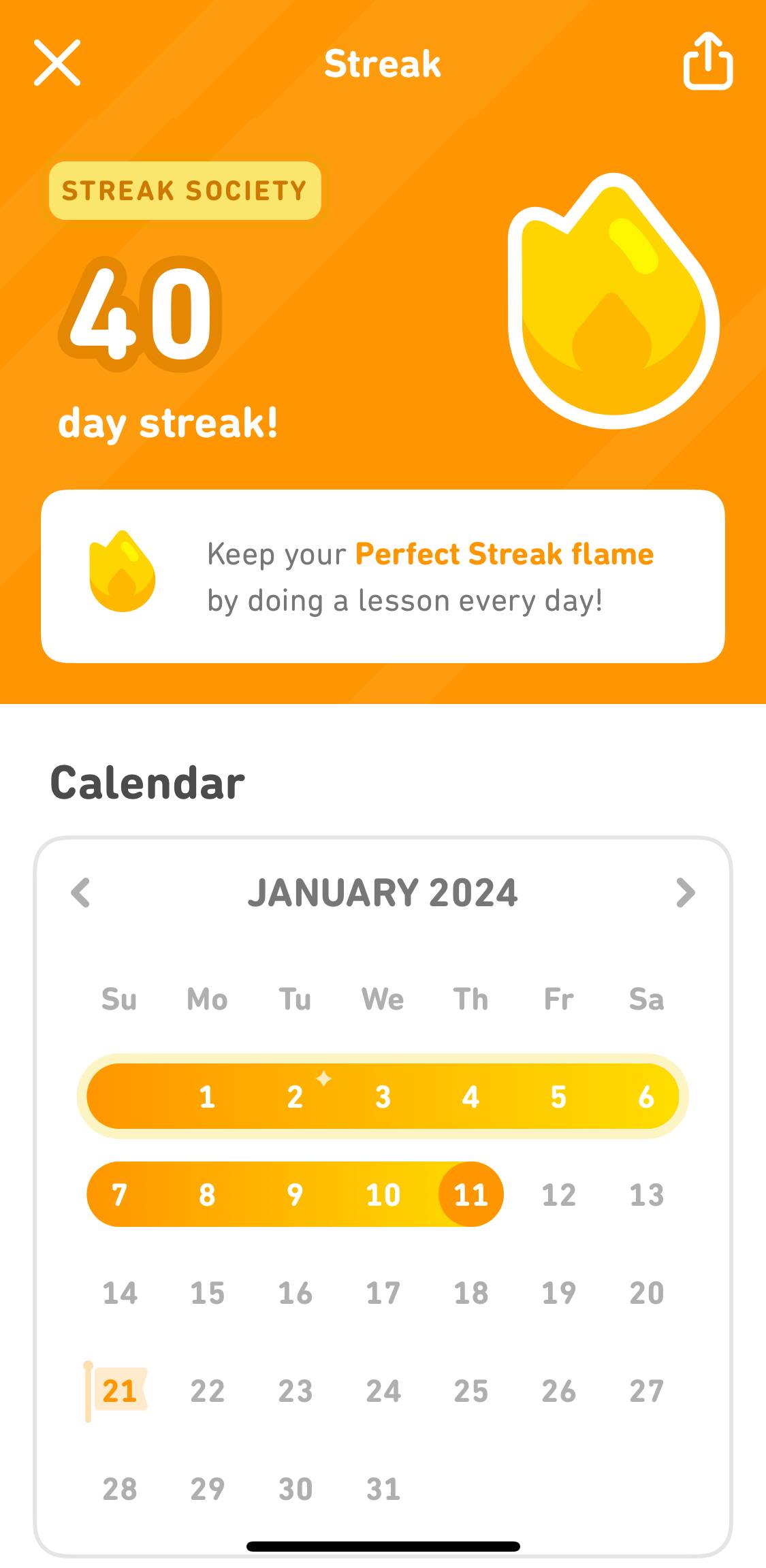Go to the previous calendar month
The image size is (766, 1568).
pyautogui.click(x=80, y=893)
